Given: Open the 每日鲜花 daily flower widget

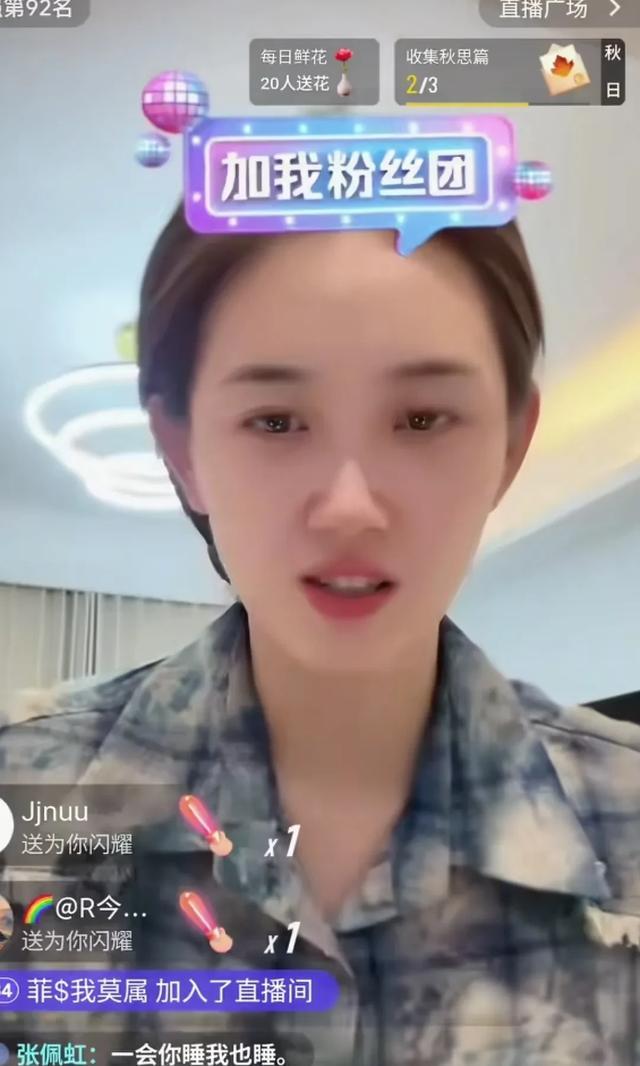Looking at the screenshot, I should click(x=313, y=71).
